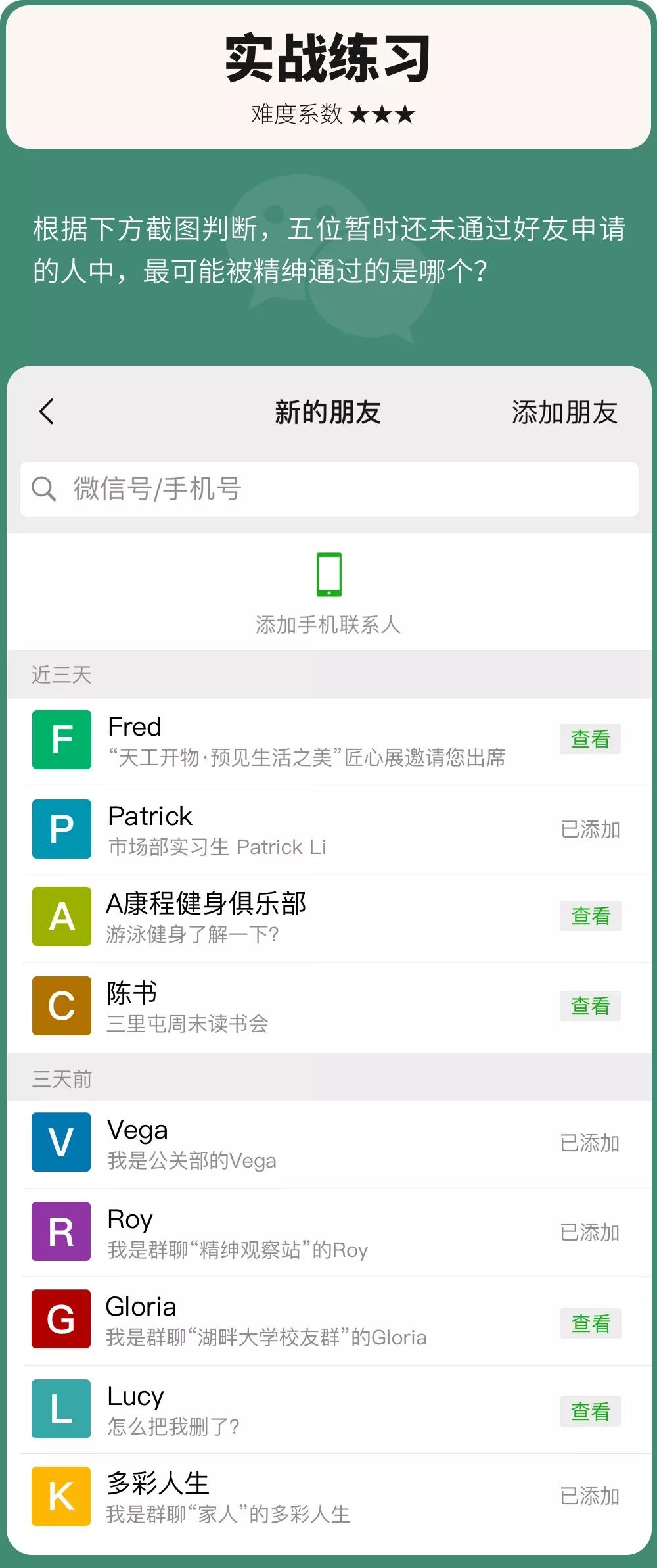Tap the search magnifier icon
This screenshot has width=657, height=1568.
(43, 488)
